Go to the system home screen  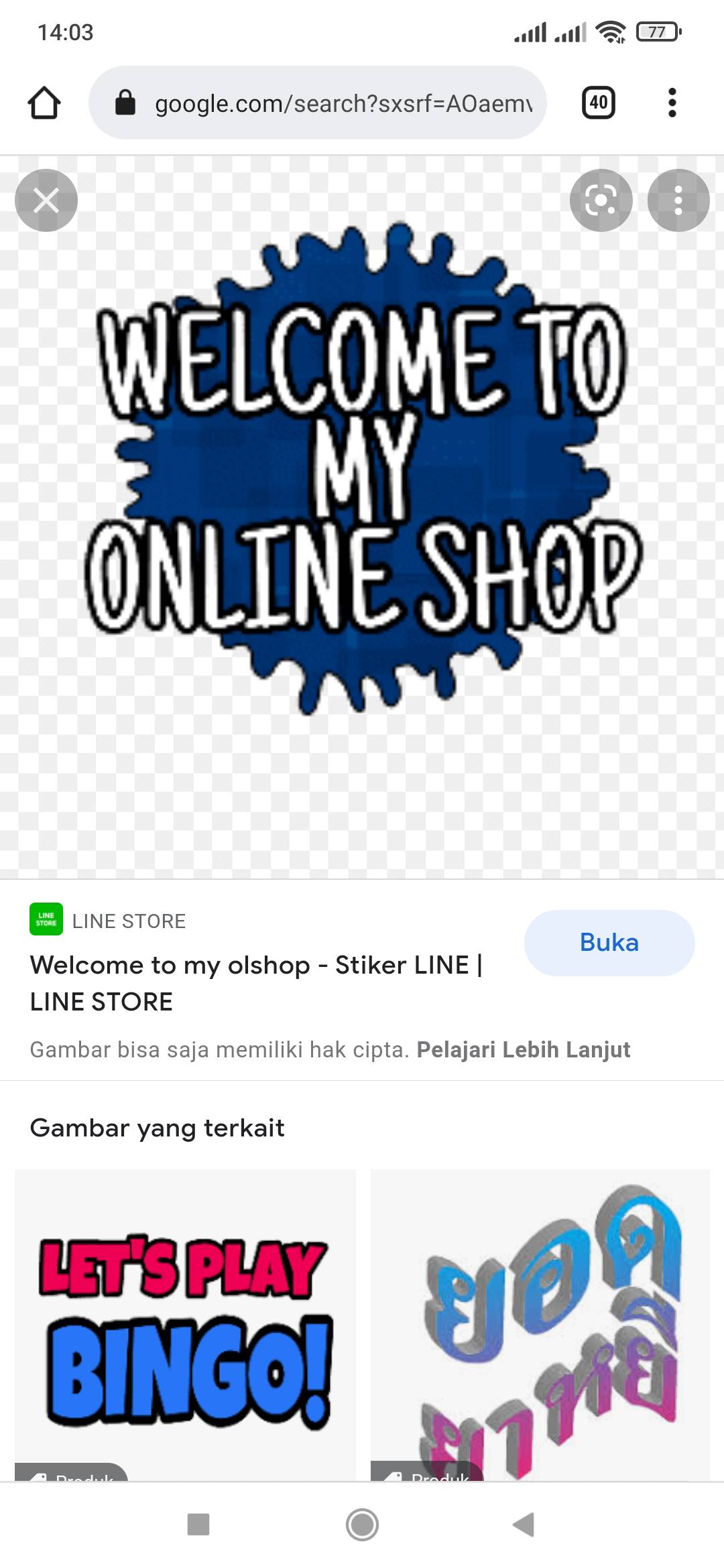362,1524
